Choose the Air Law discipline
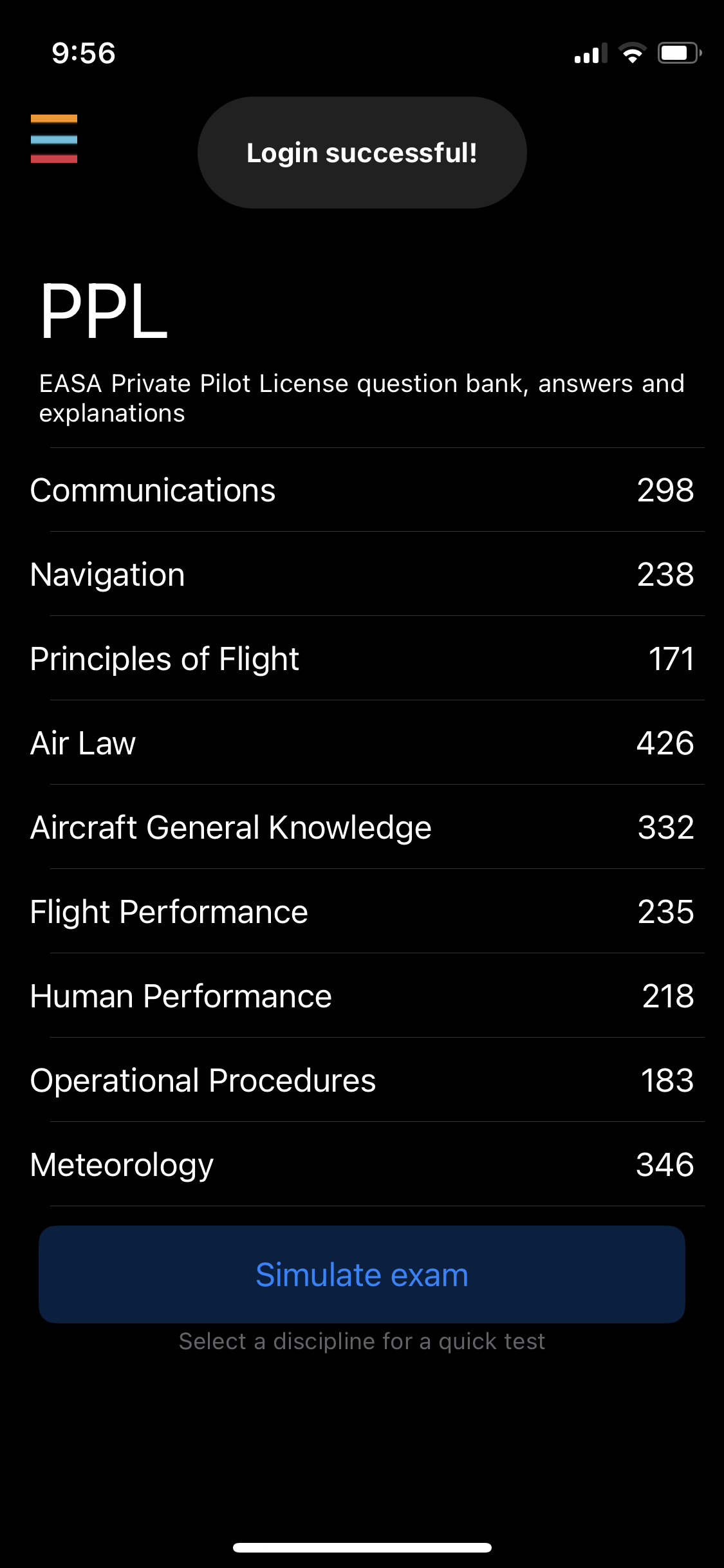The image size is (724, 1568). point(362,743)
